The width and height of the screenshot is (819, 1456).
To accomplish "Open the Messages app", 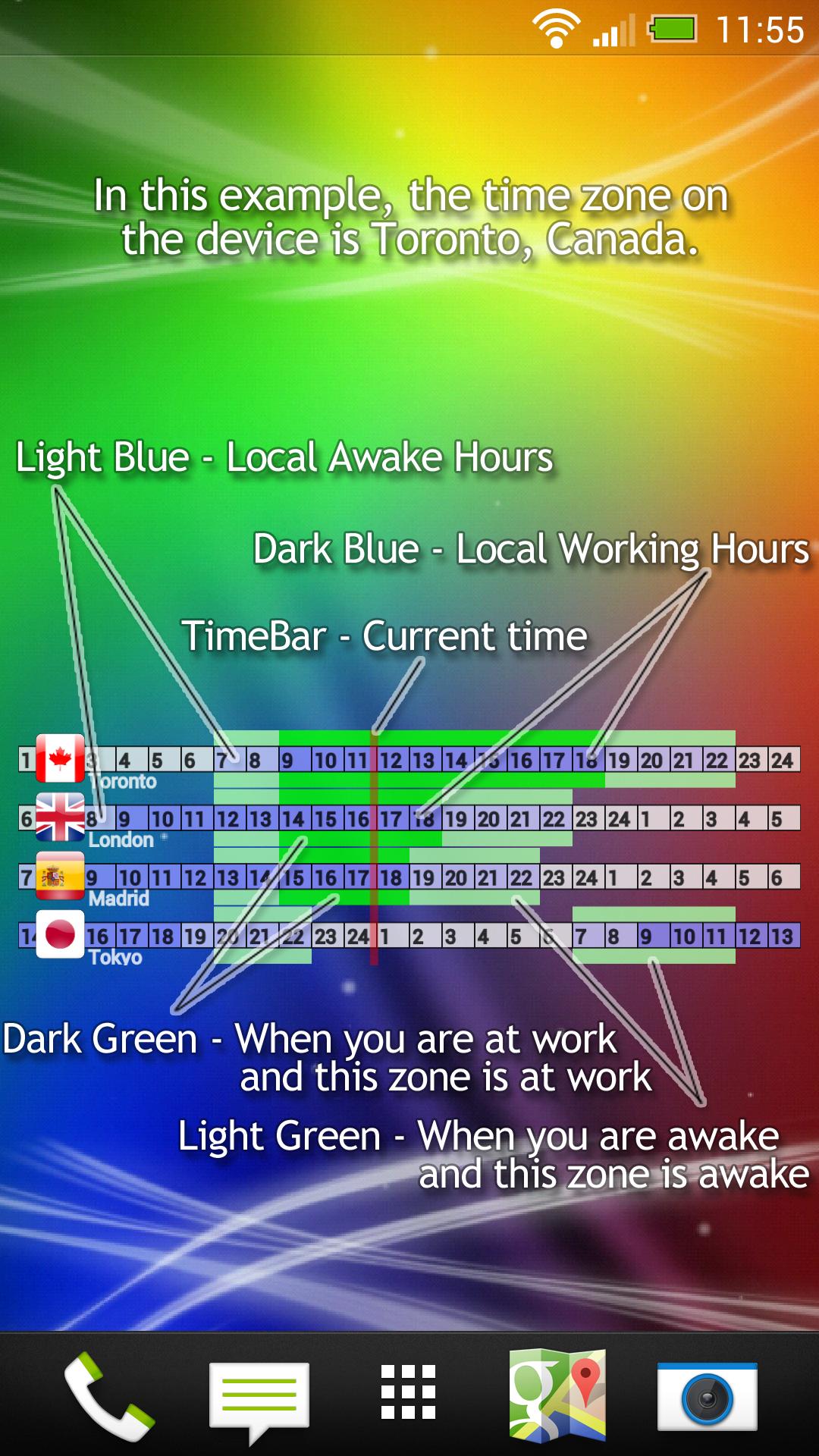I will [259, 1395].
